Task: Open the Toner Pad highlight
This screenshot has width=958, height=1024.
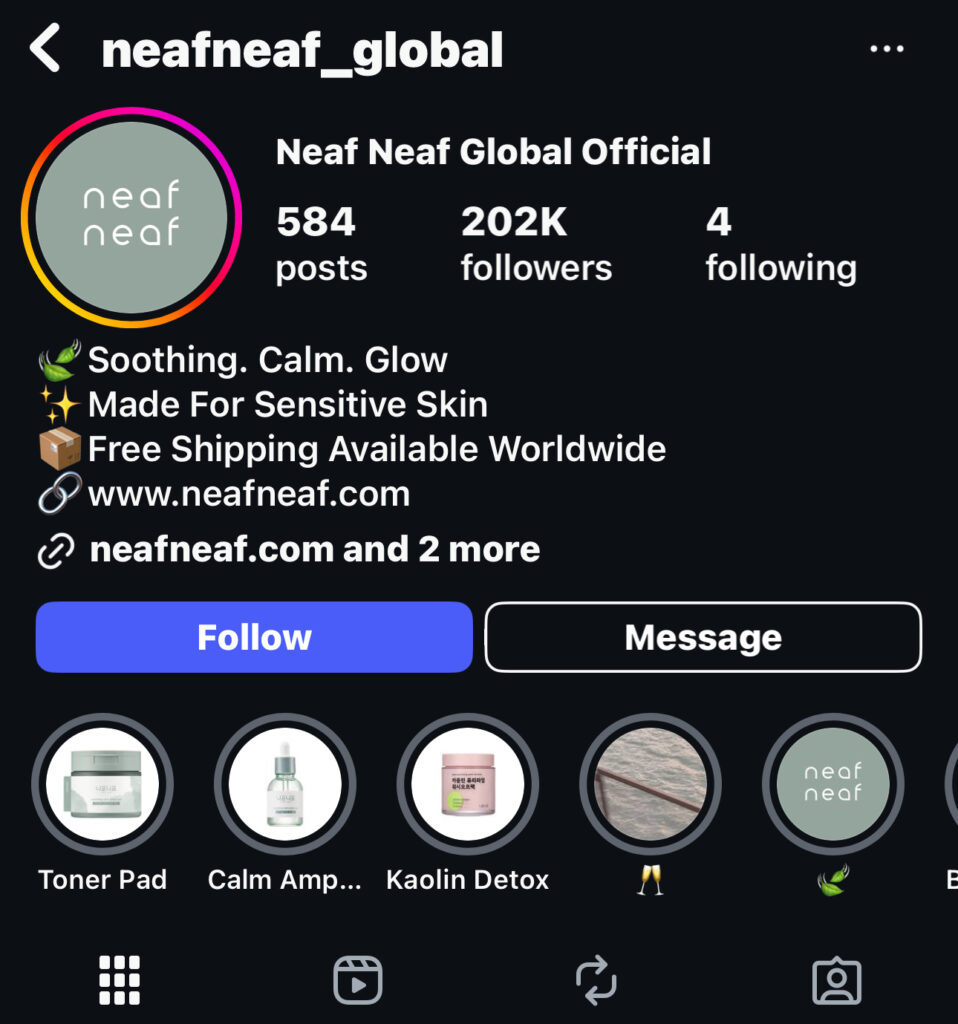Action: (102, 785)
